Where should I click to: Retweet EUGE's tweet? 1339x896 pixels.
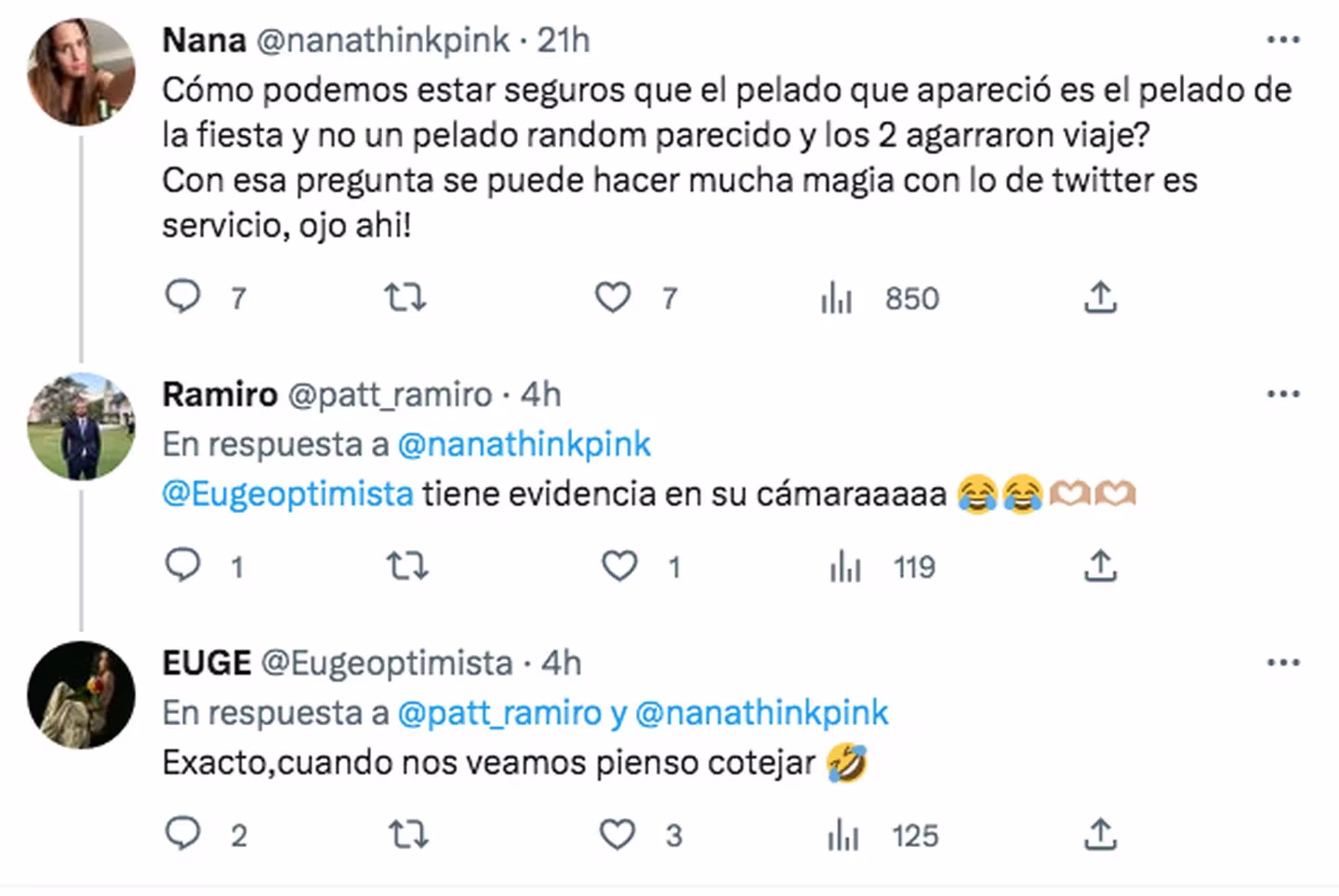click(x=406, y=835)
